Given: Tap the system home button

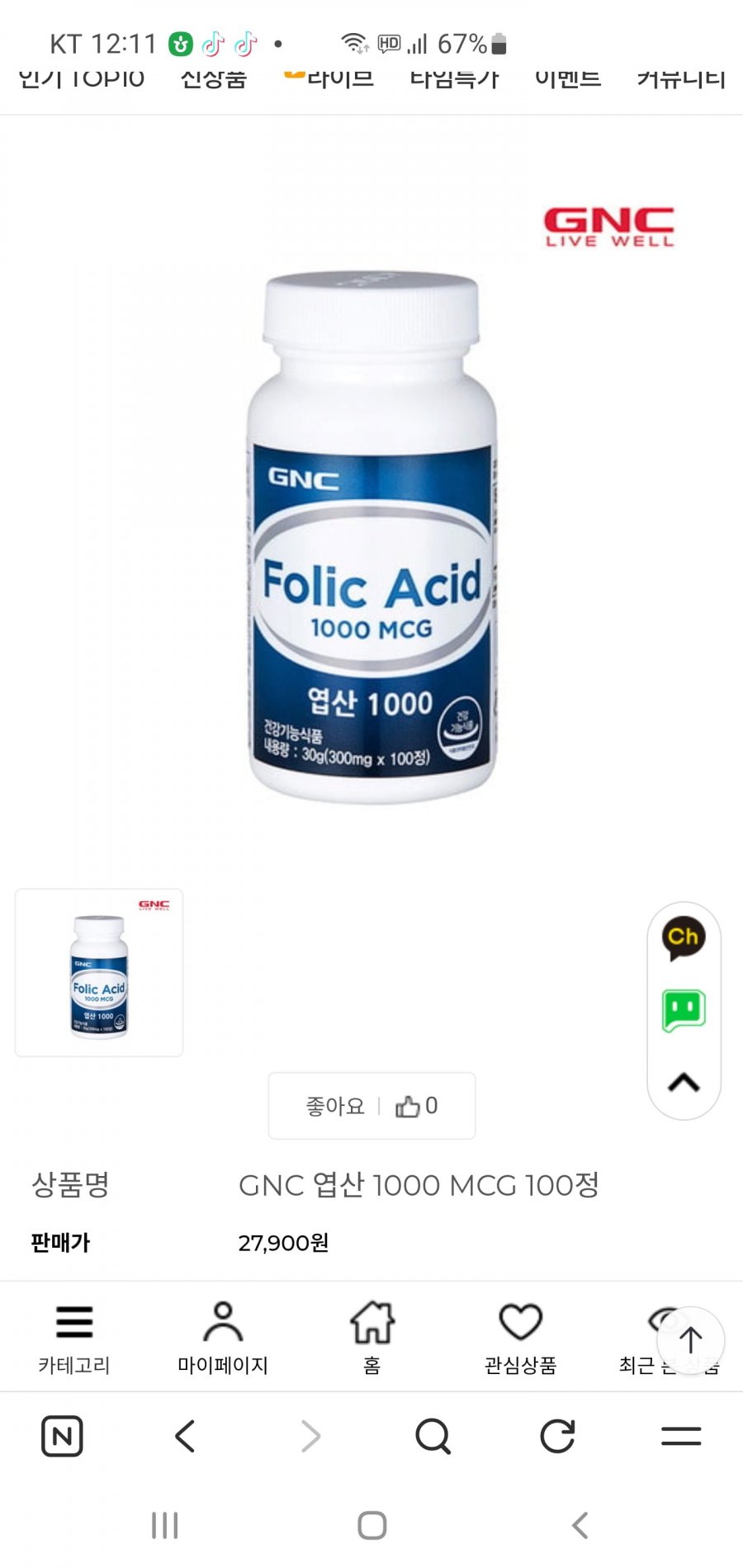Looking at the screenshot, I should pyautogui.click(x=372, y=1525).
